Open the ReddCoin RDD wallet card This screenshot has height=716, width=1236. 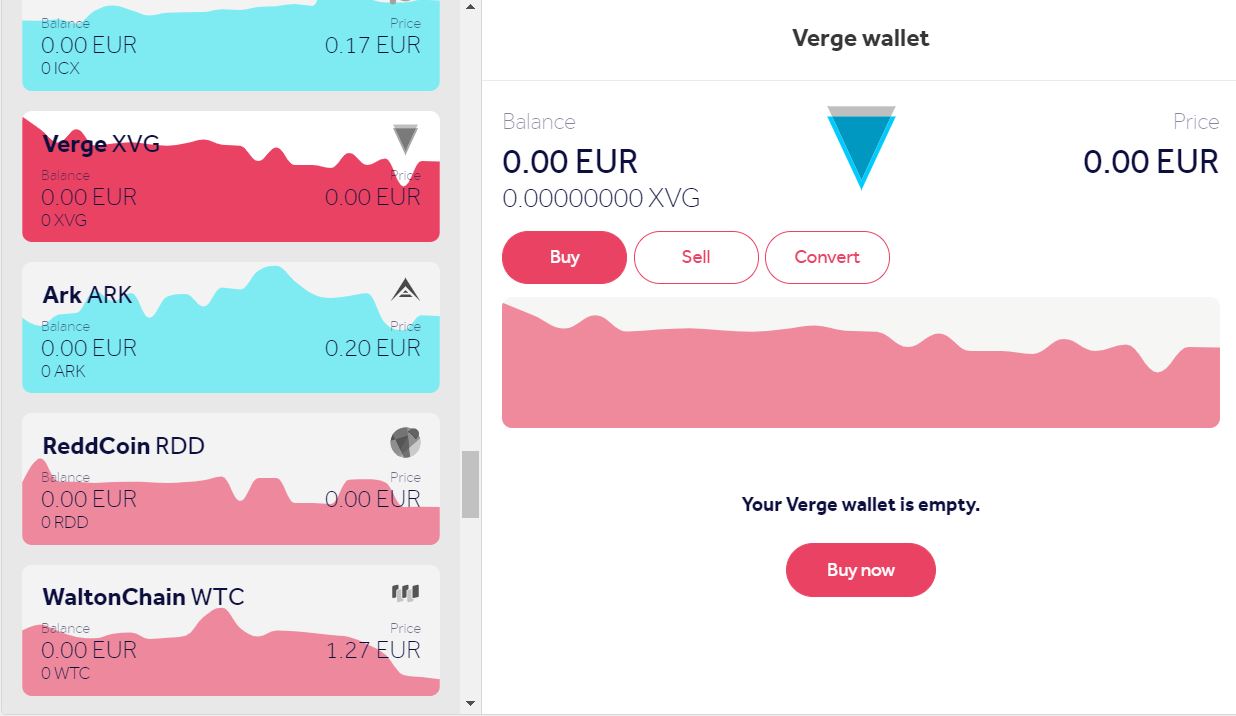click(231, 479)
